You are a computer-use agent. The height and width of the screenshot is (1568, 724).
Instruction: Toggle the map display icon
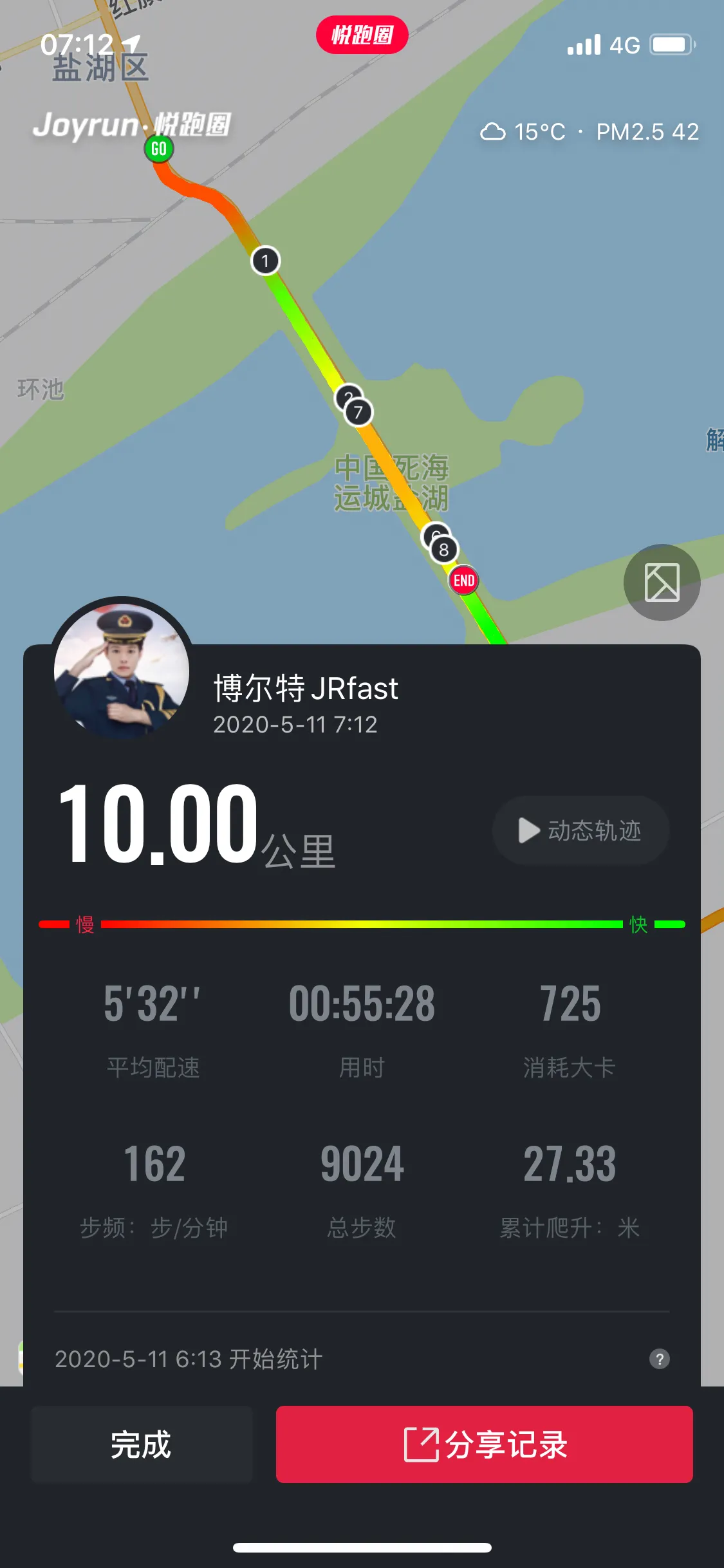[662, 583]
